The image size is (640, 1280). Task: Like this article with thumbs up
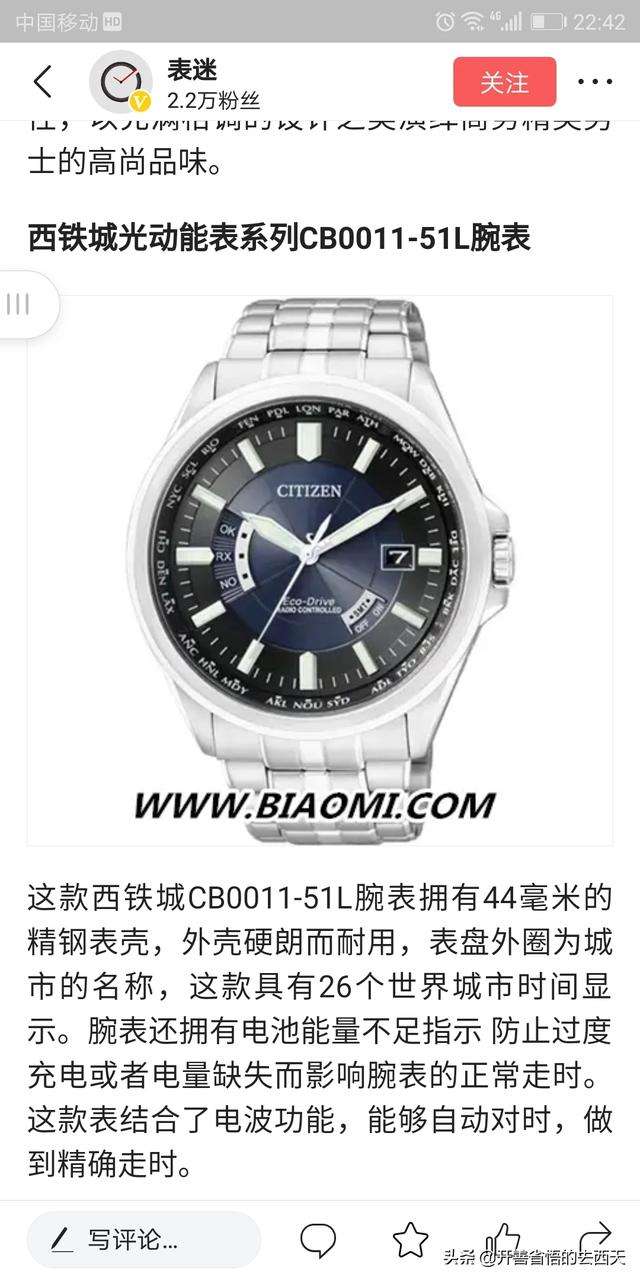(x=503, y=1238)
